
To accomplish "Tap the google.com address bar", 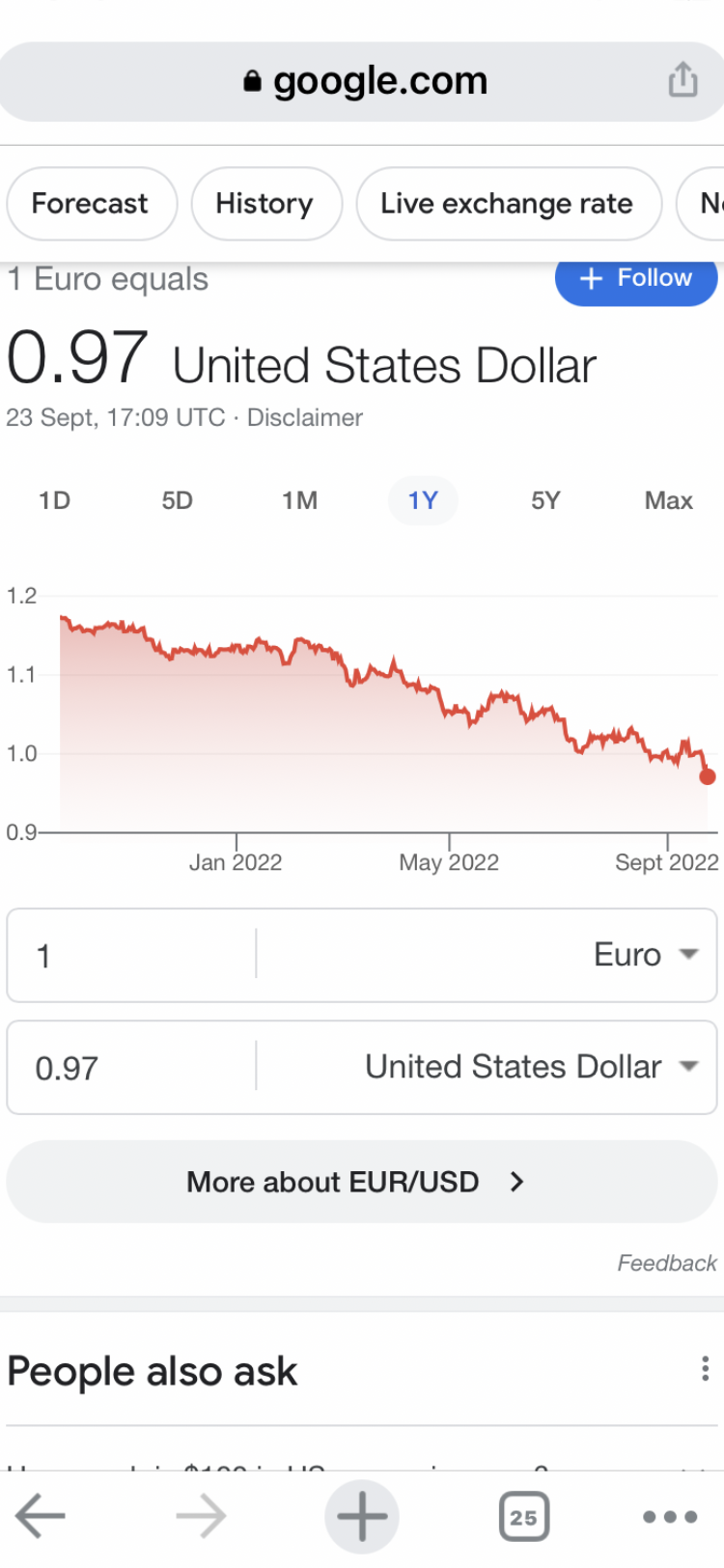I will [362, 81].
